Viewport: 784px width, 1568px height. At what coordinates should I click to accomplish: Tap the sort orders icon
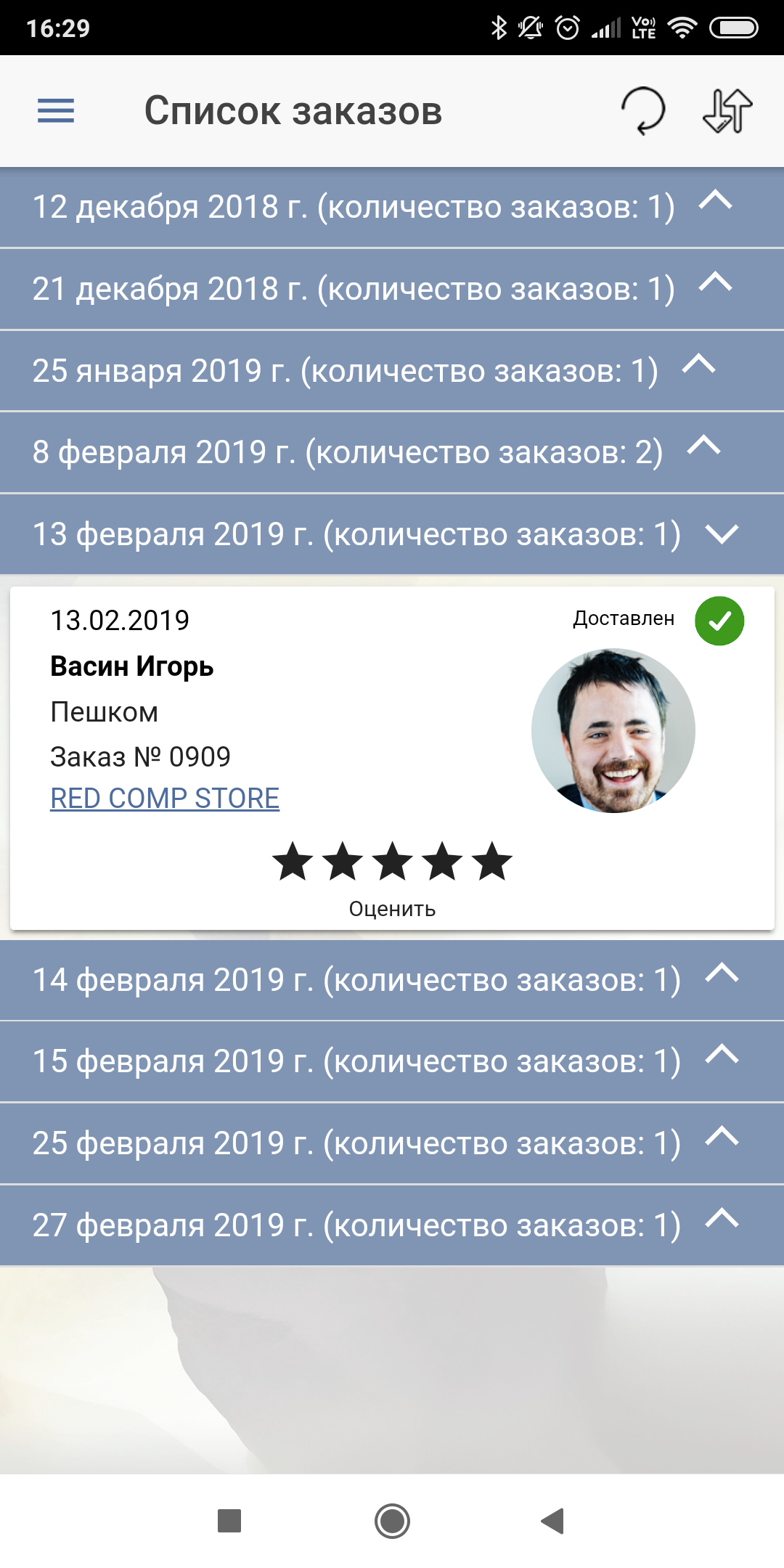(727, 111)
